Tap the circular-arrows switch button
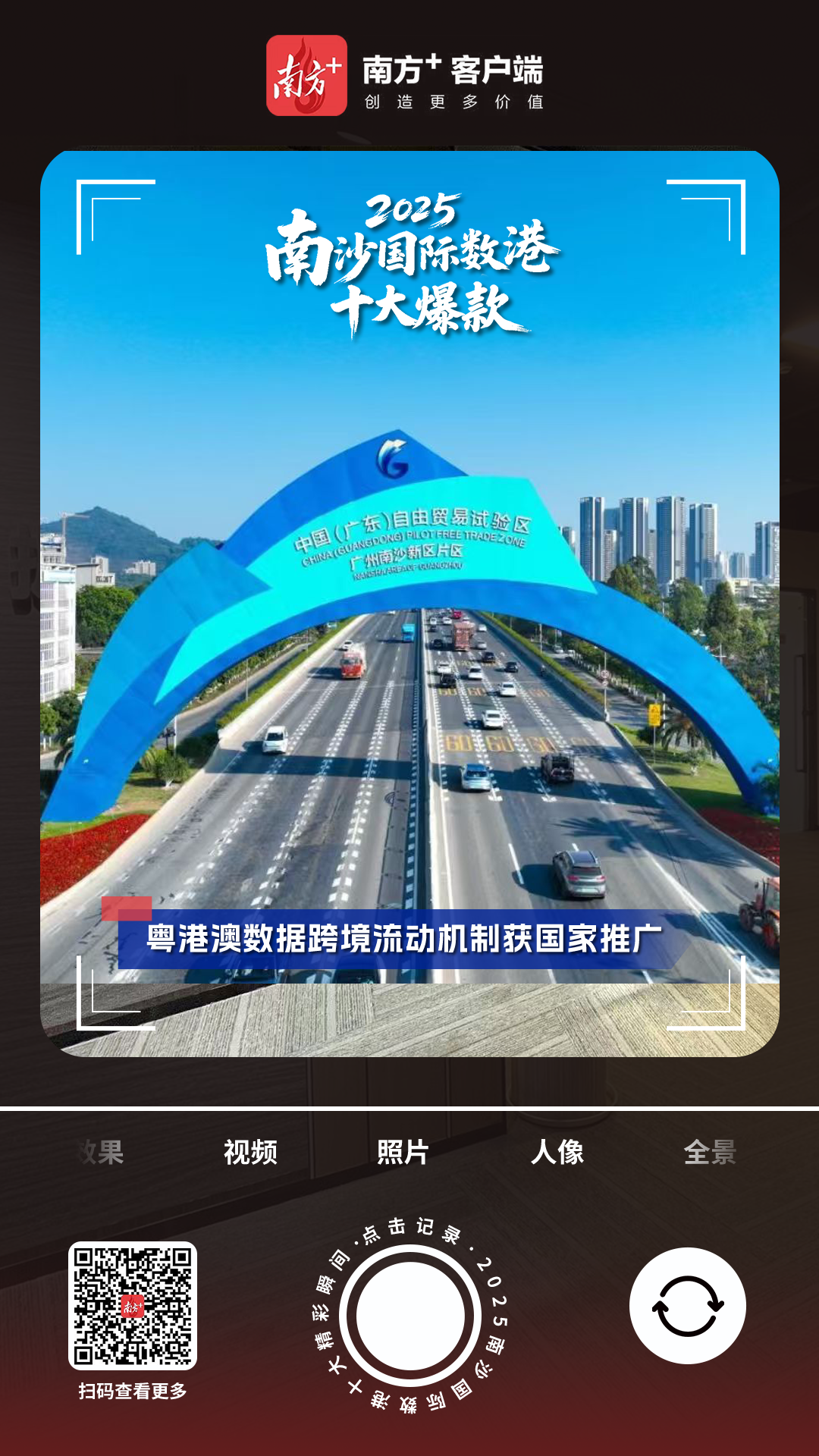The width and height of the screenshot is (819, 1456). pyautogui.click(x=687, y=1306)
